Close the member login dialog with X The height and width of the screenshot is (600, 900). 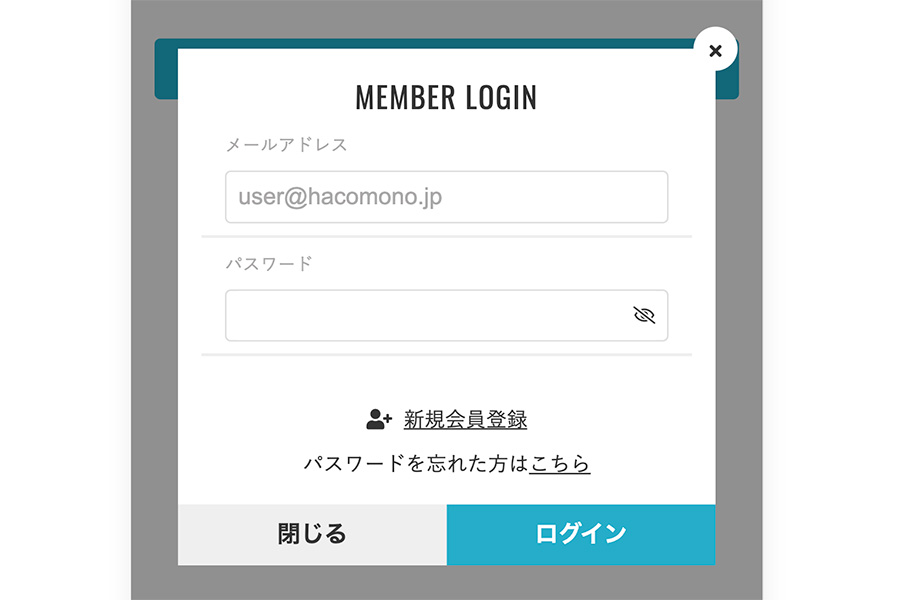coord(715,50)
